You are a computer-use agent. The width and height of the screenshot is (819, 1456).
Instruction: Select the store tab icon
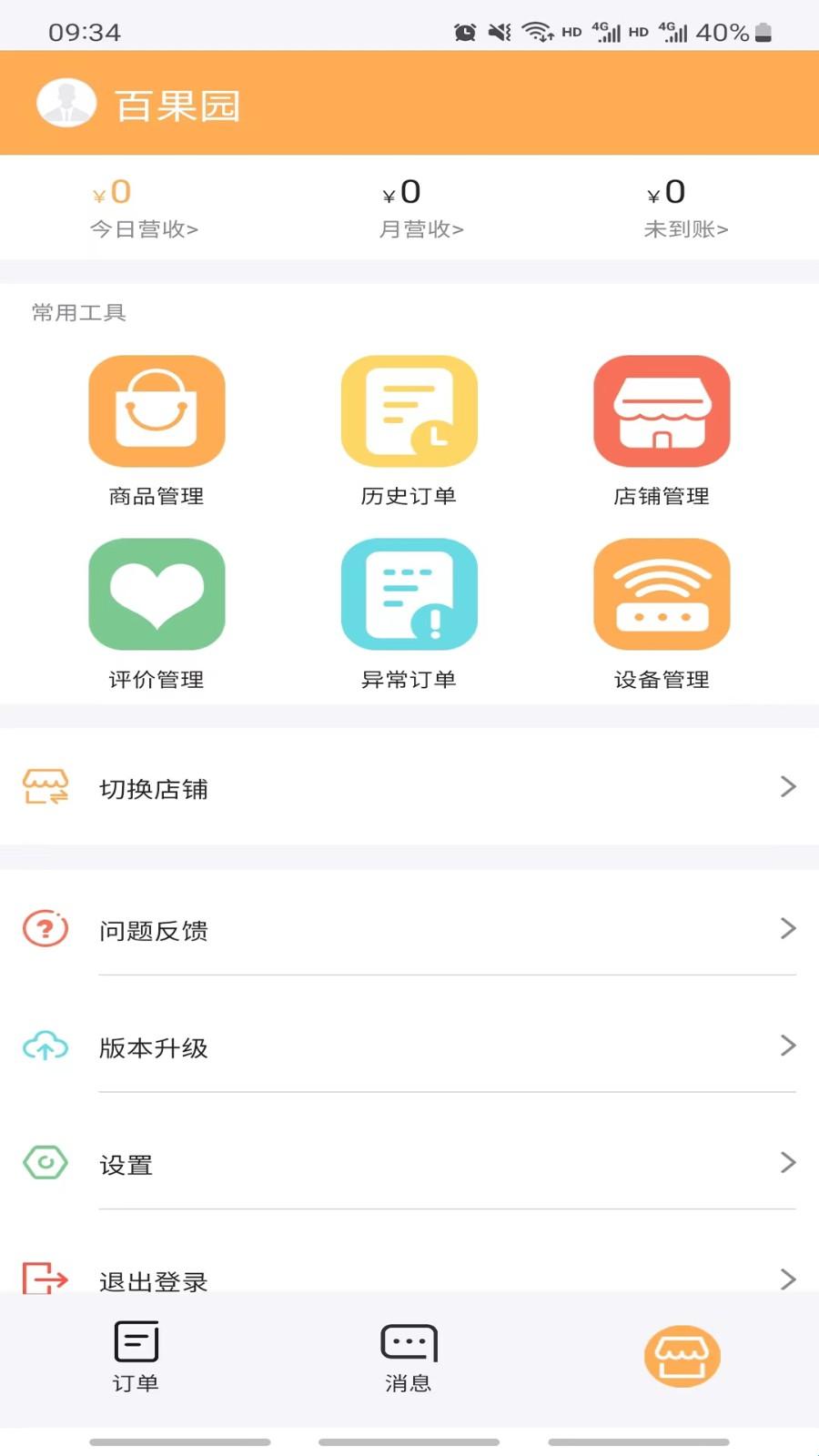(682, 1356)
